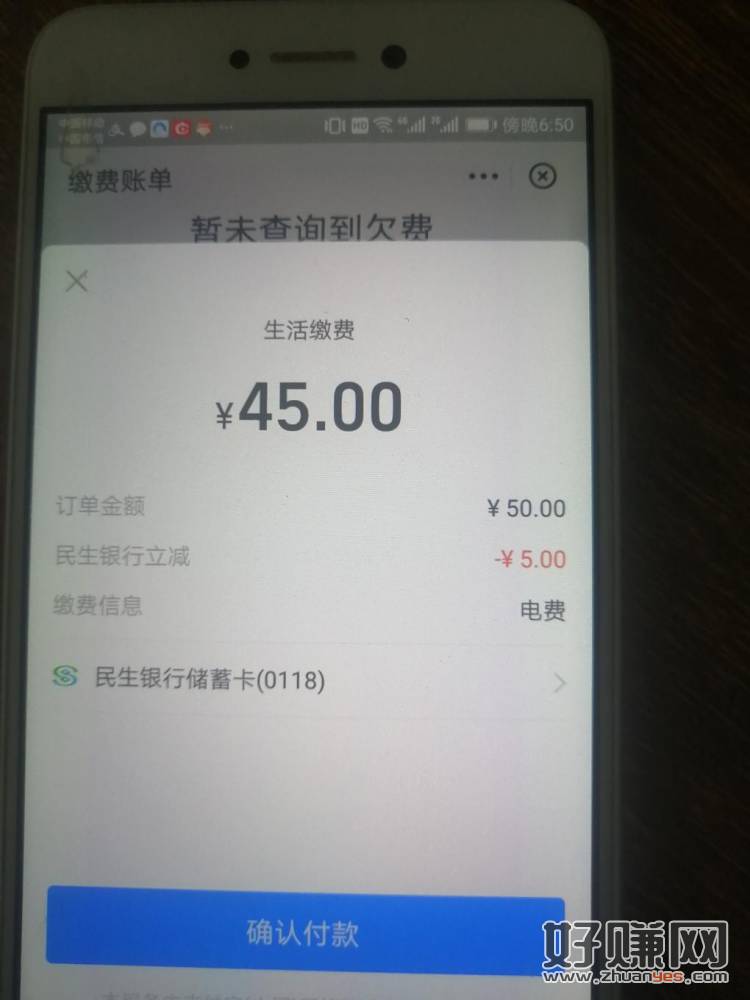Close the payment sheet with X
This screenshot has width=750, height=1000.
coord(76,282)
